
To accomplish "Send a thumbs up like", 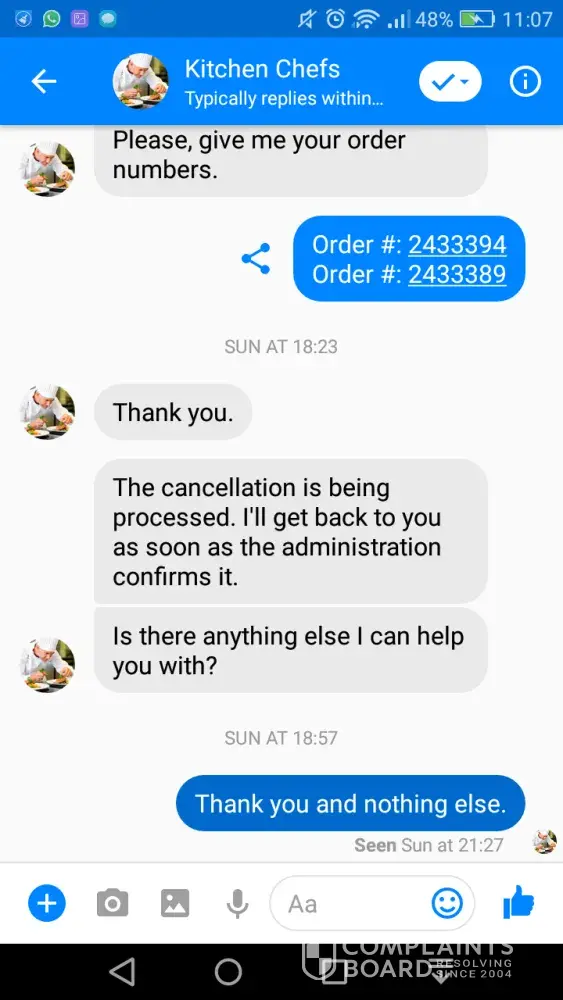I will coord(518,902).
